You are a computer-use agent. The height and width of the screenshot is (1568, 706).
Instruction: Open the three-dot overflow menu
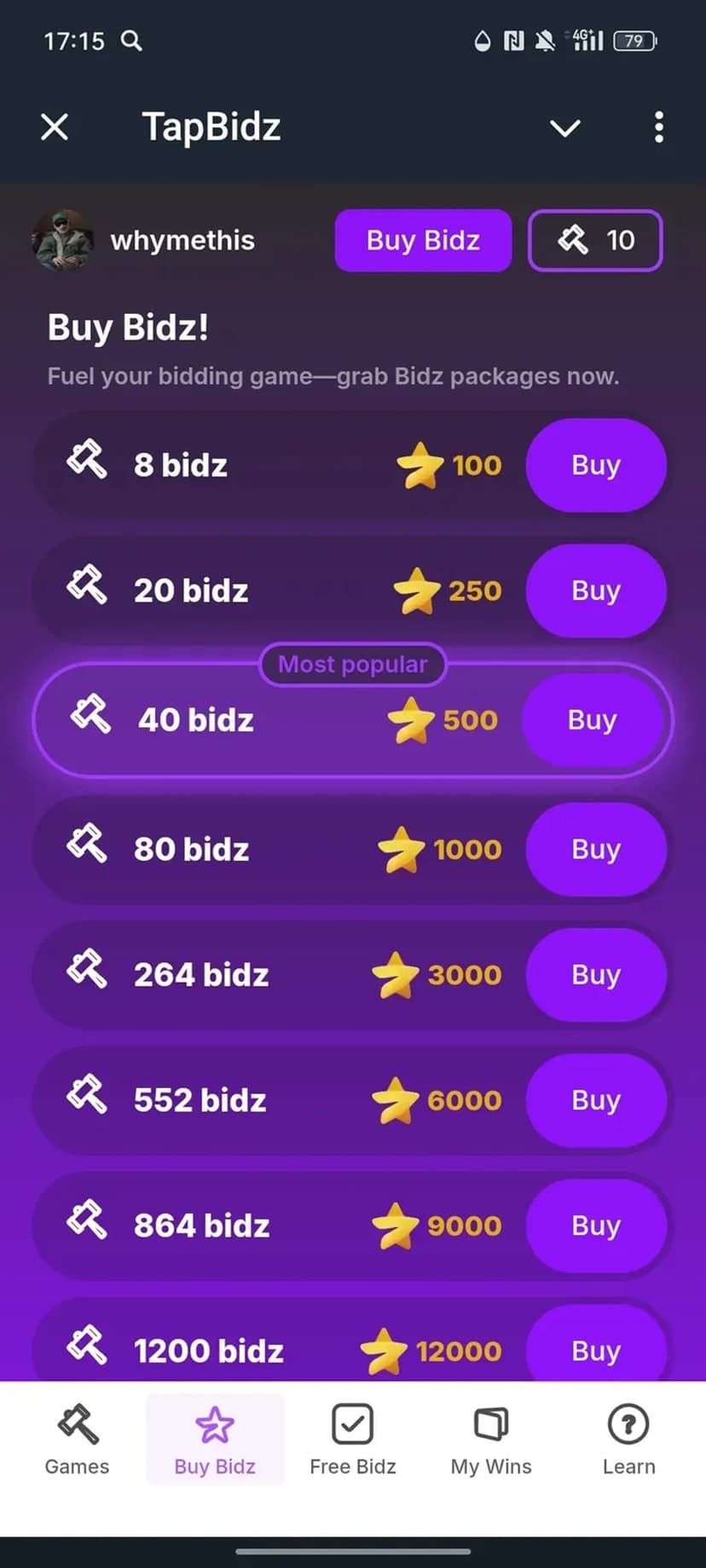[658, 128]
